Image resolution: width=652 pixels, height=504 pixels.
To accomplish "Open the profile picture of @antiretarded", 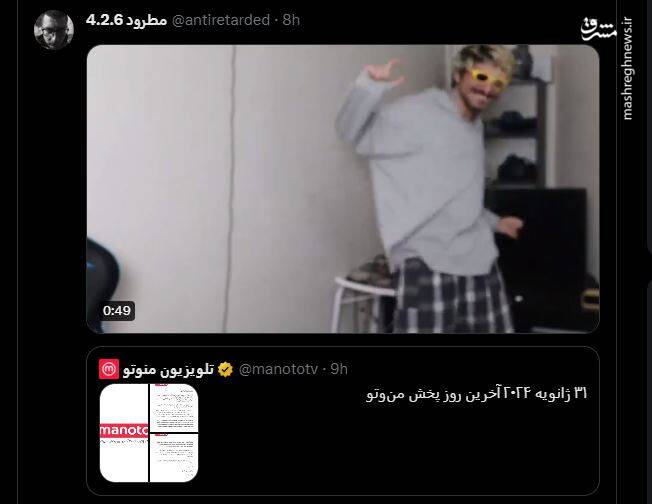I will [x=54, y=30].
